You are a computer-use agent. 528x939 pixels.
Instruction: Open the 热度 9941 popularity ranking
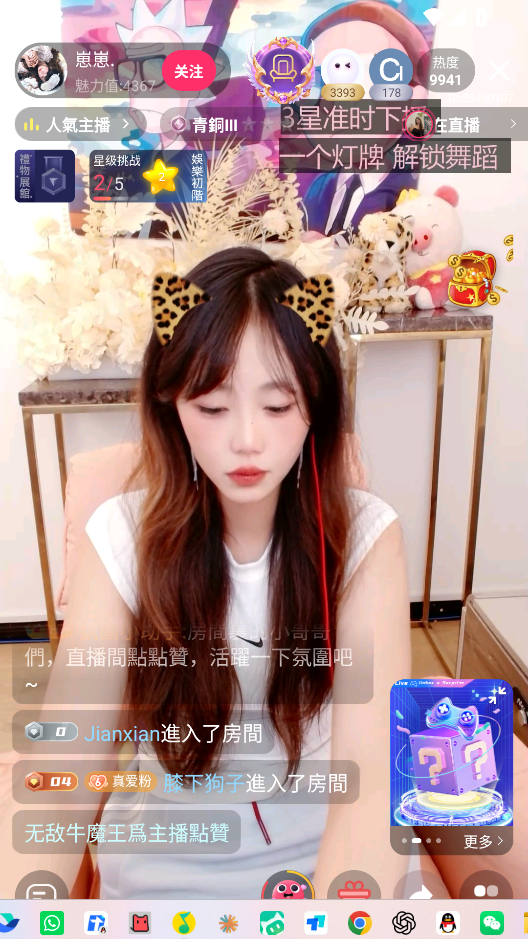pos(445,71)
